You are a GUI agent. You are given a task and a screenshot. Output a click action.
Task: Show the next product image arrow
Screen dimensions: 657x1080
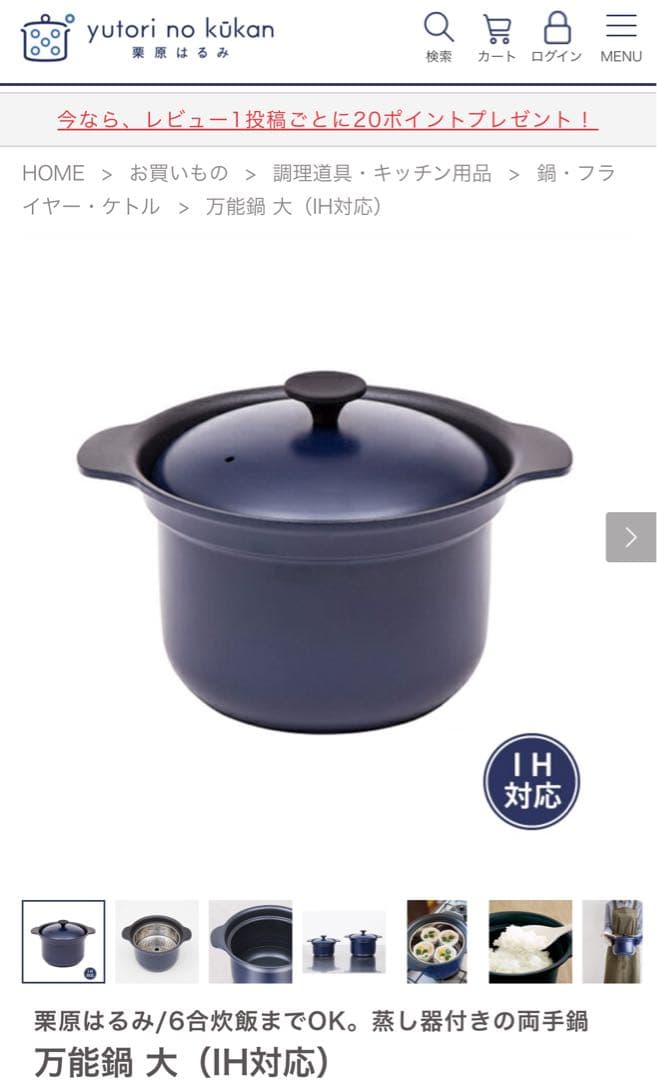click(630, 537)
